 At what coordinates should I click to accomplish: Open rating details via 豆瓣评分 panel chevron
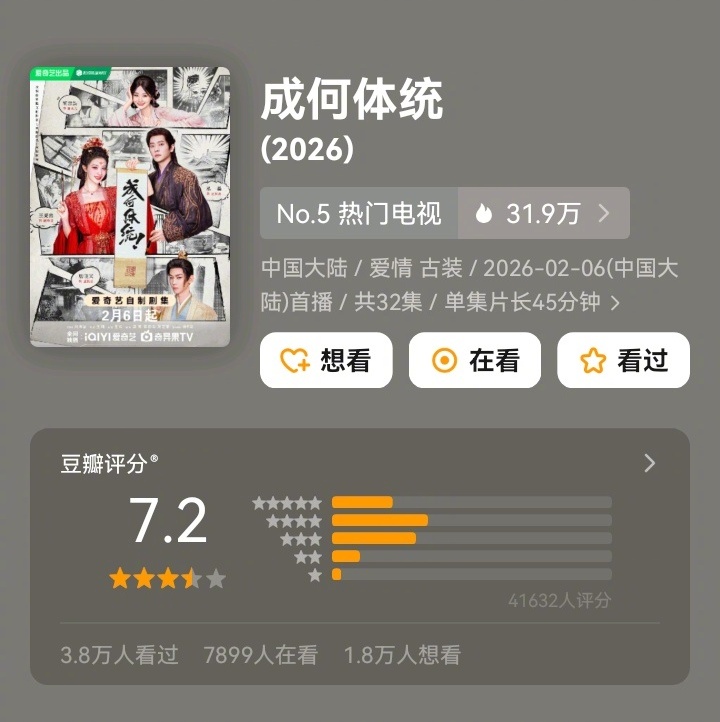650,462
